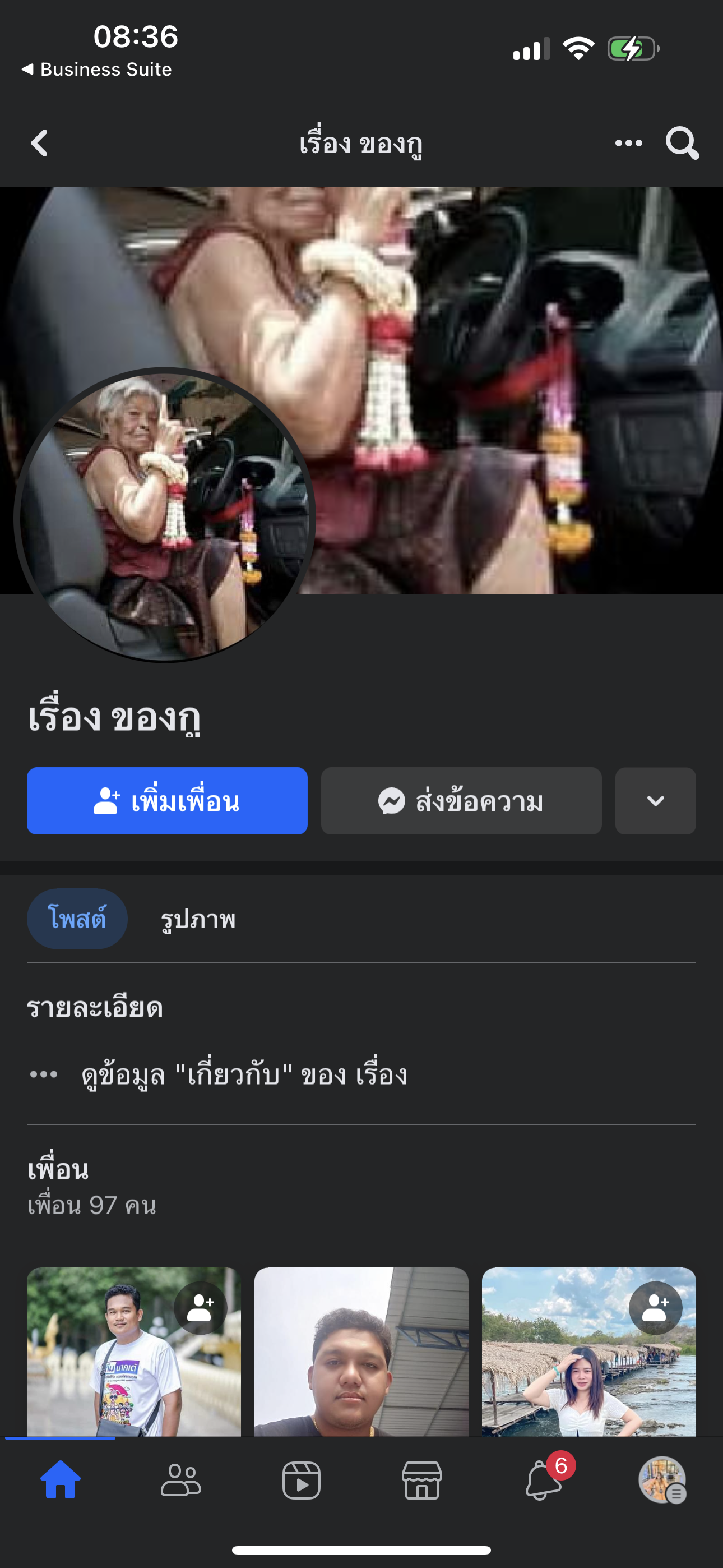Viewport: 723px width, 1568px height.
Task: Switch to the โพสต์ tab
Action: coord(77,919)
